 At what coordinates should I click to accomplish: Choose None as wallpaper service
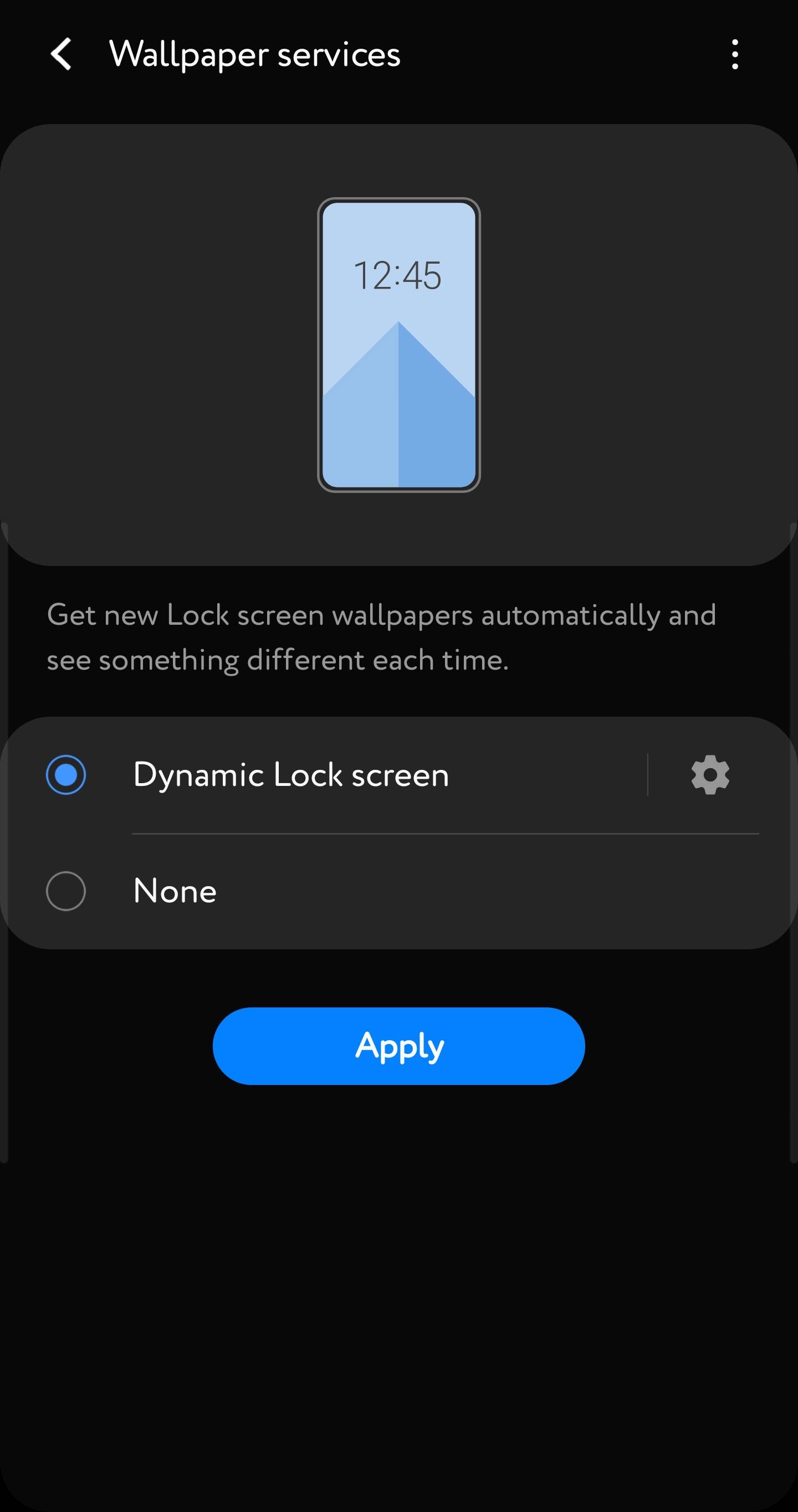pyautogui.click(x=66, y=890)
